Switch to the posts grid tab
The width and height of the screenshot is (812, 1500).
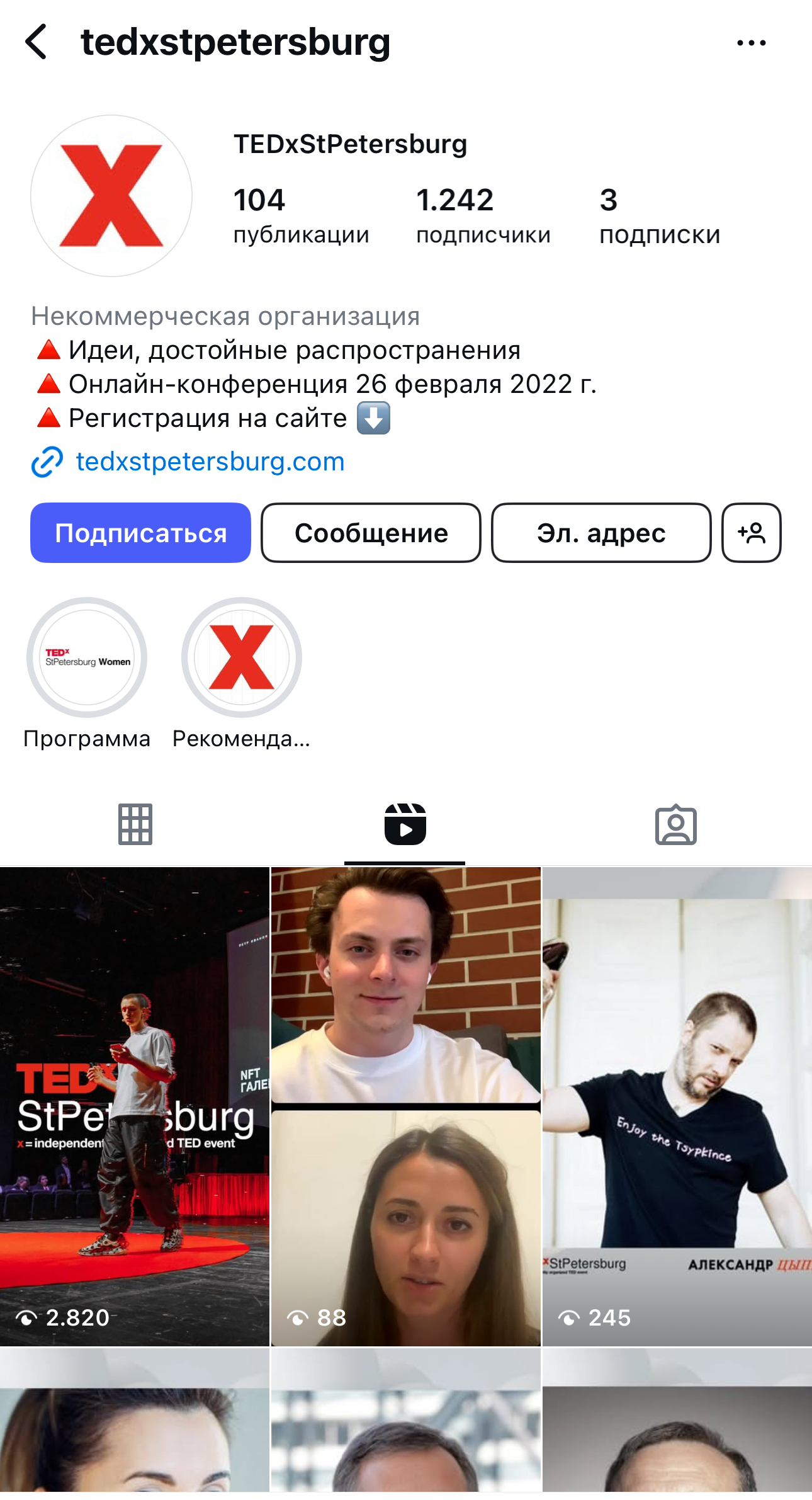click(x=135, y=824)
